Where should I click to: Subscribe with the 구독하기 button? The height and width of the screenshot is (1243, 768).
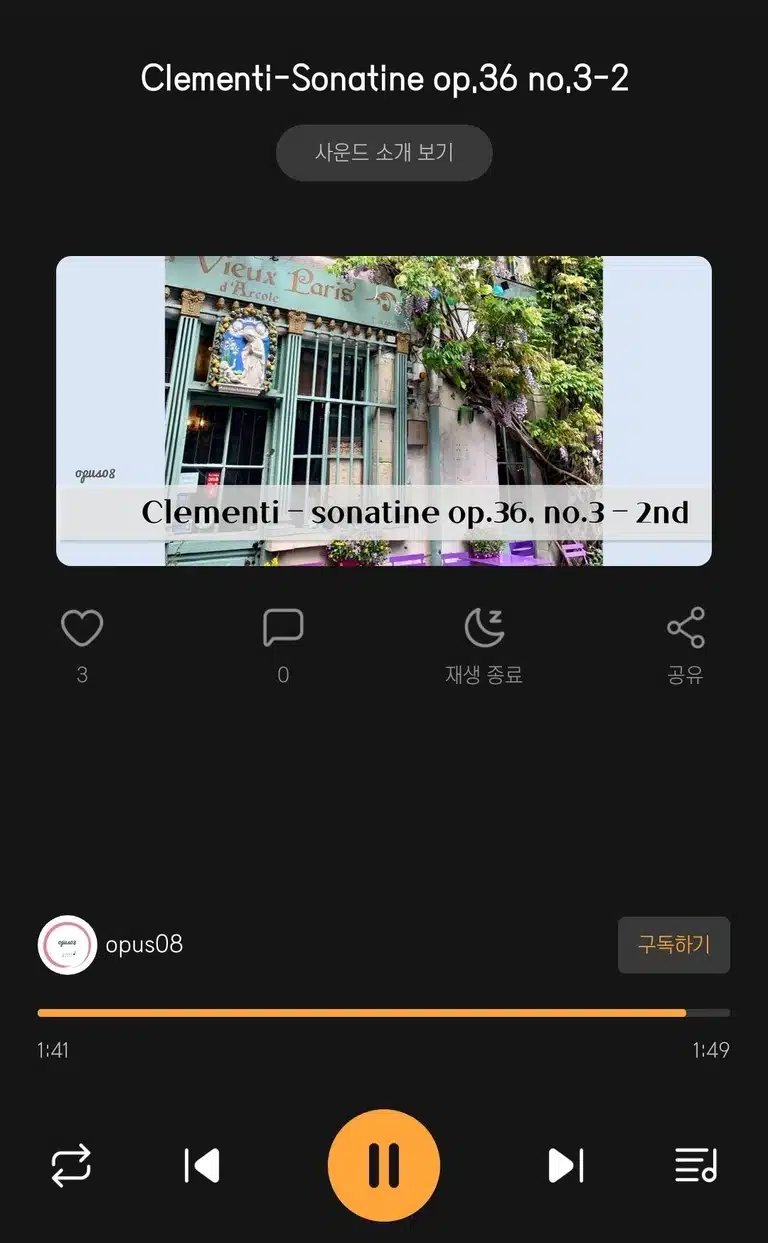tap(674, 945)
